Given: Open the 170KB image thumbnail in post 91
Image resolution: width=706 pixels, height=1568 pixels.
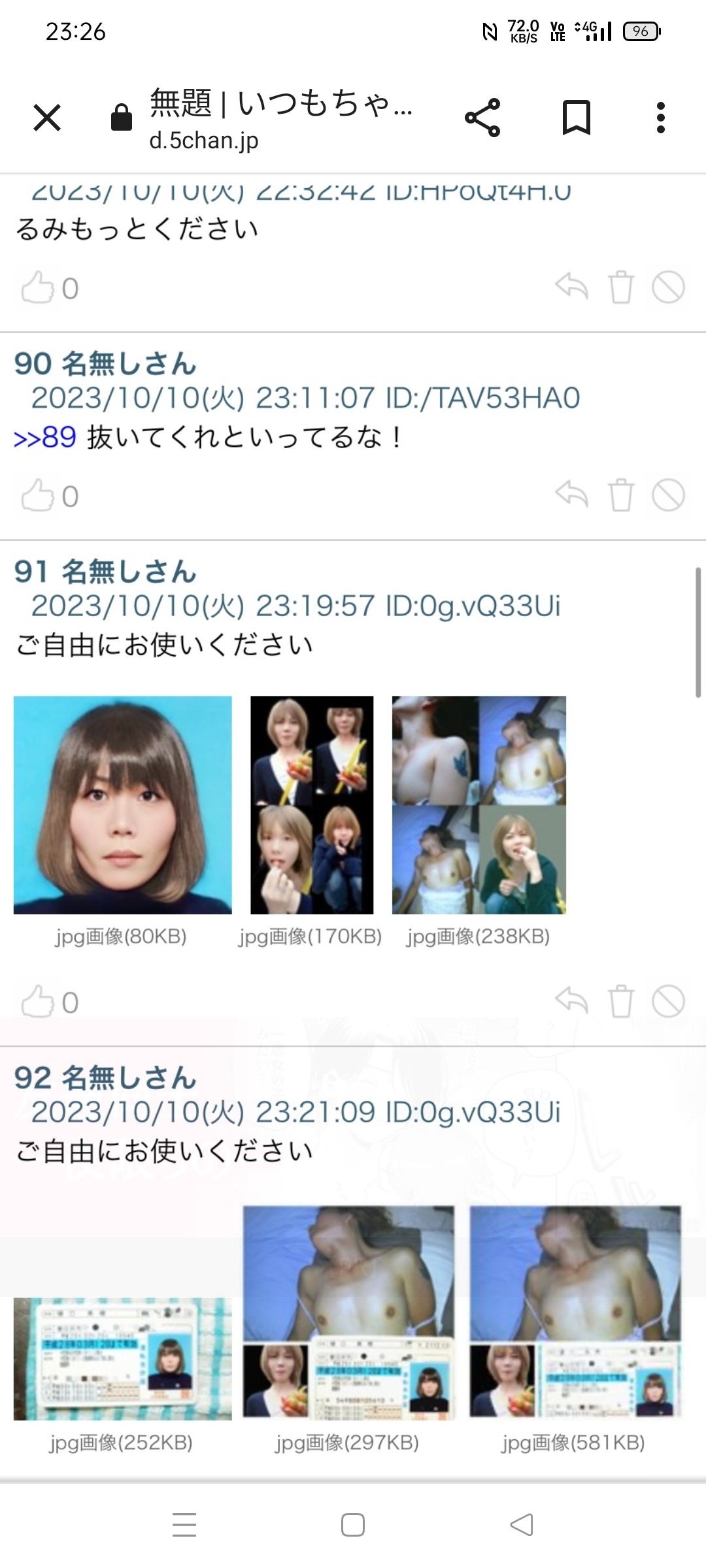Looking at the screenshot, I should point(311,805).
